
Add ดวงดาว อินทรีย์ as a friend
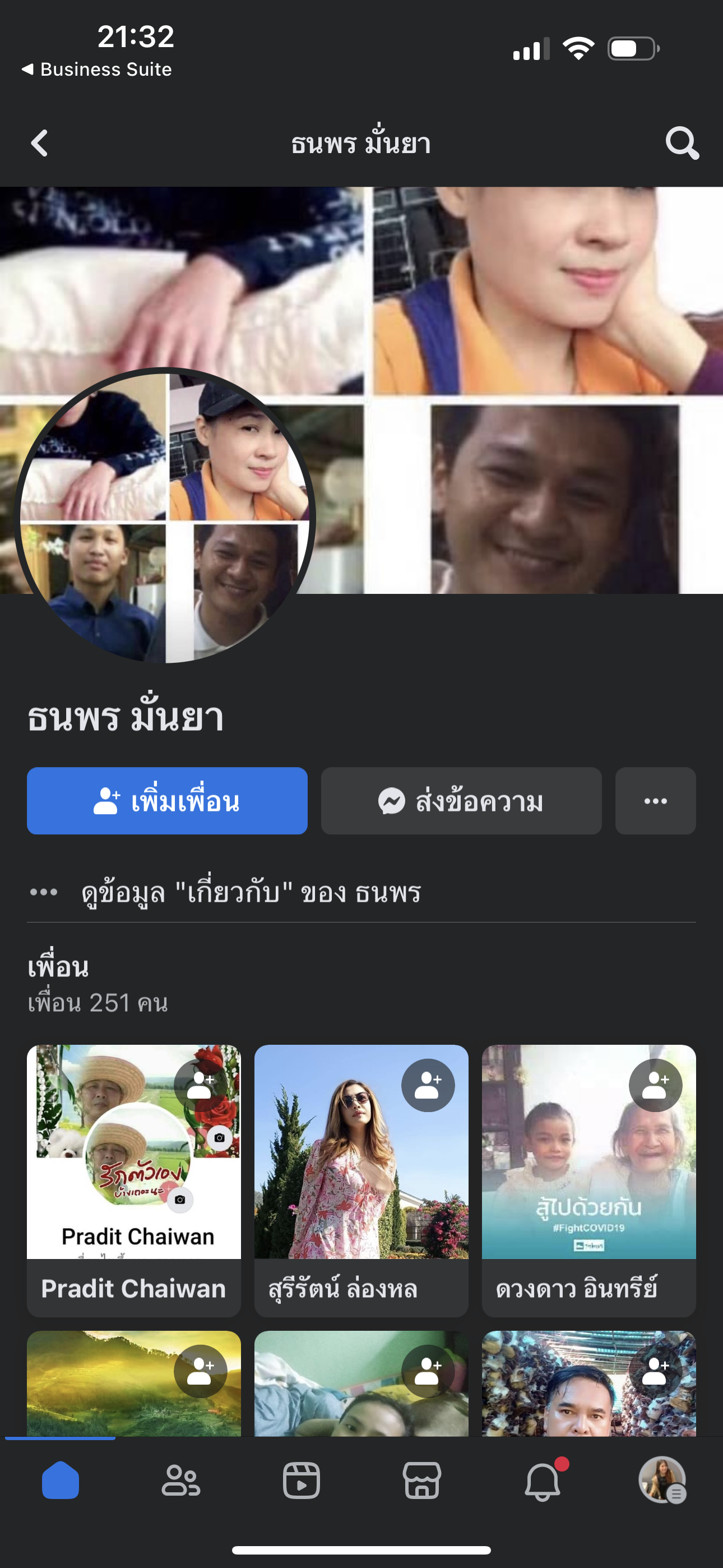click(x=655, y=1085)
